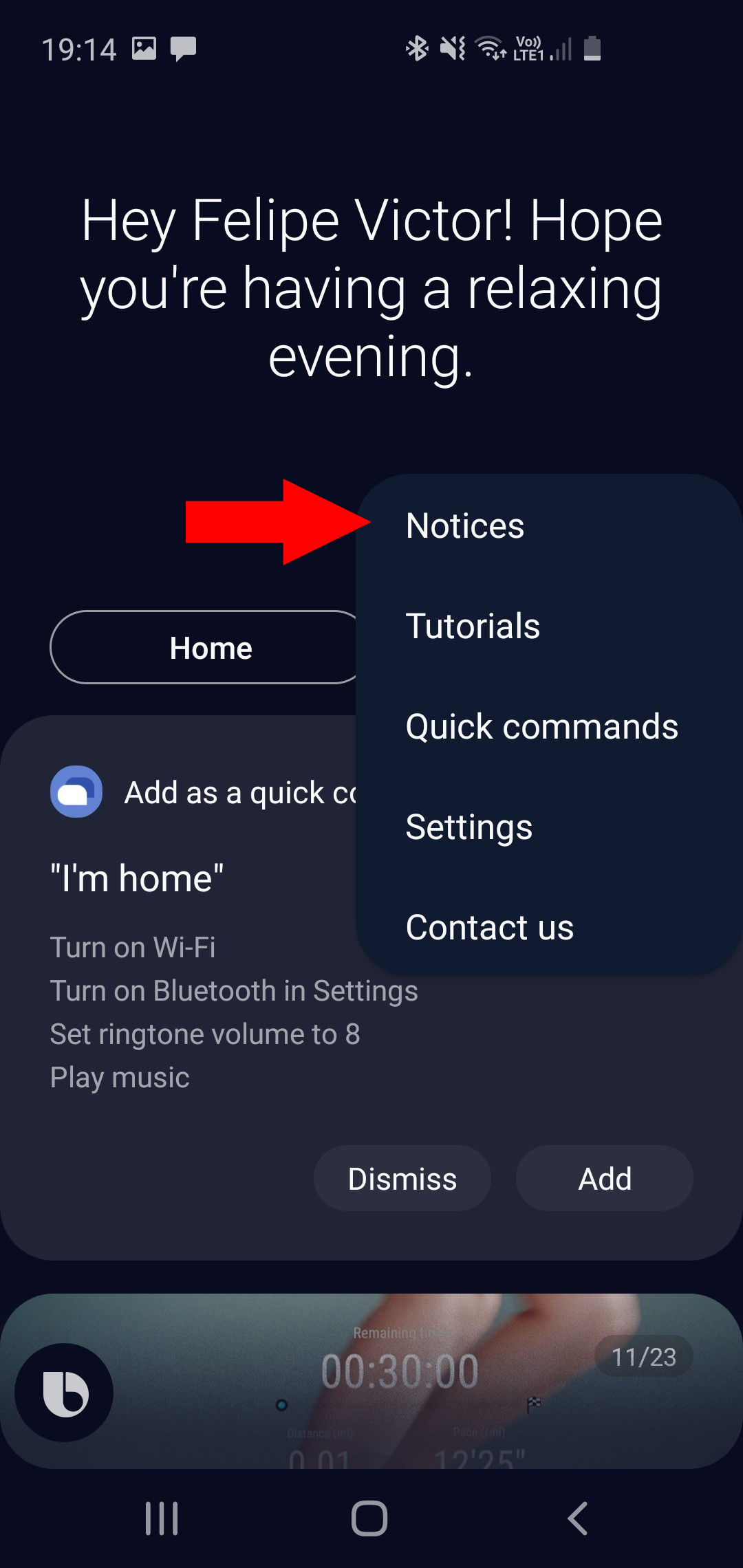Open recent apps from the navigation bar
This screenshot has height=1568, width=743.
[162, 1518]
